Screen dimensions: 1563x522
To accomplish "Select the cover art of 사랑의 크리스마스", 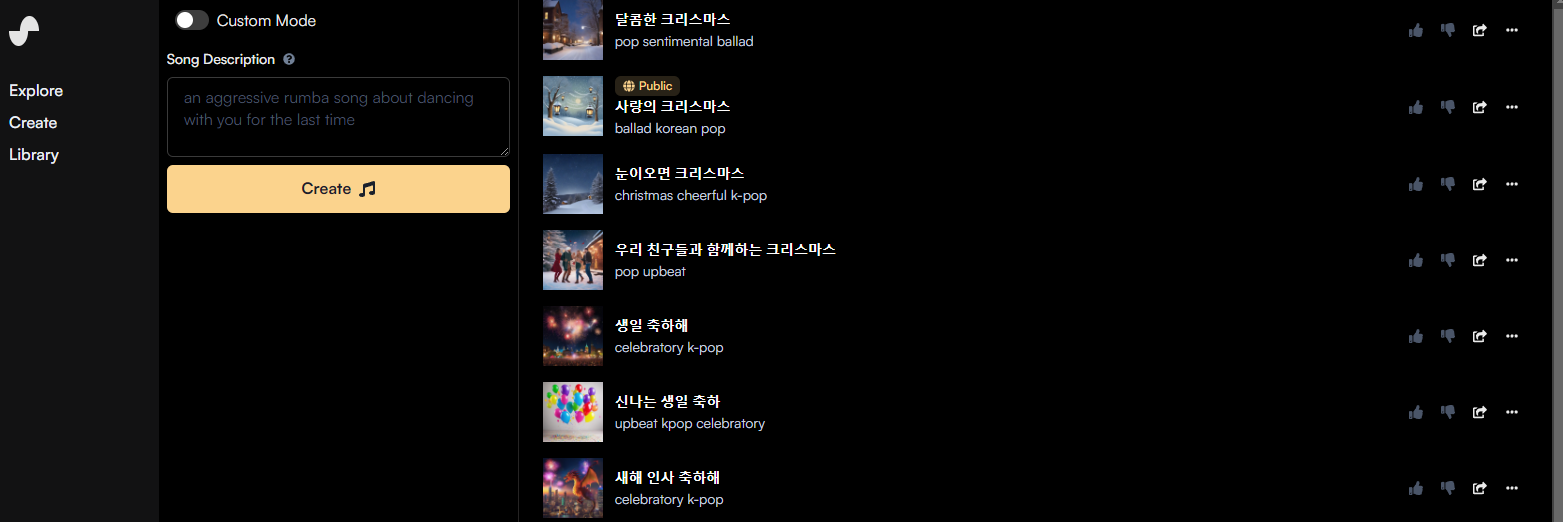I will click(x=573, y=106).
